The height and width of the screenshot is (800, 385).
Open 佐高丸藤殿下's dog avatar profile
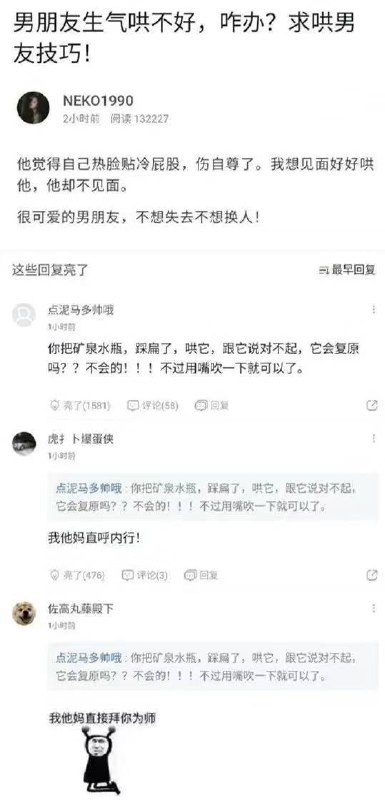24,613
